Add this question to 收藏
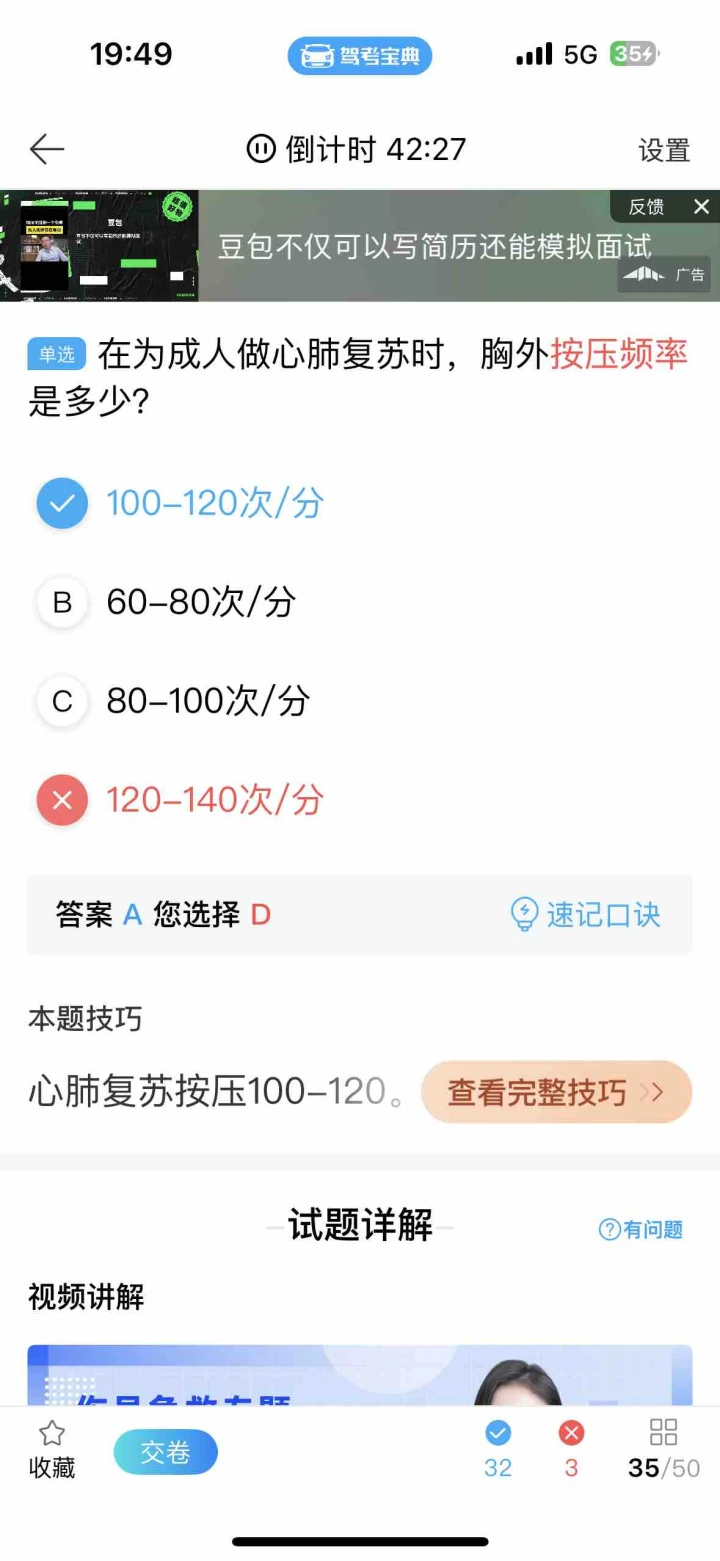This screenshot has height=1561, width=720. [52, 1450]
